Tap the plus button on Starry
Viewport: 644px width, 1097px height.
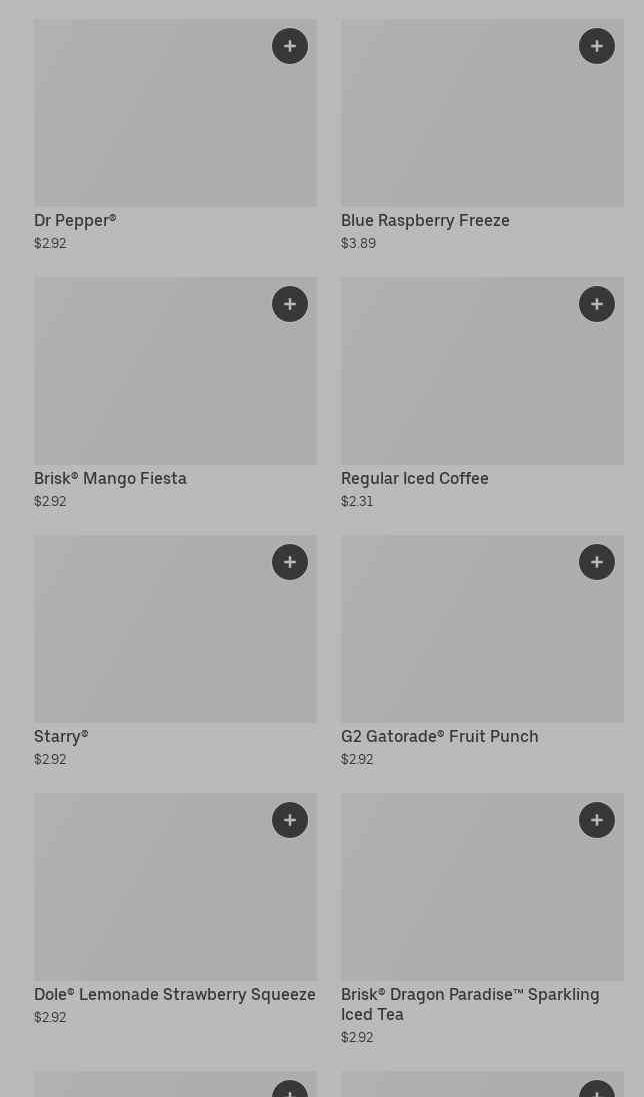click(290, 562)
